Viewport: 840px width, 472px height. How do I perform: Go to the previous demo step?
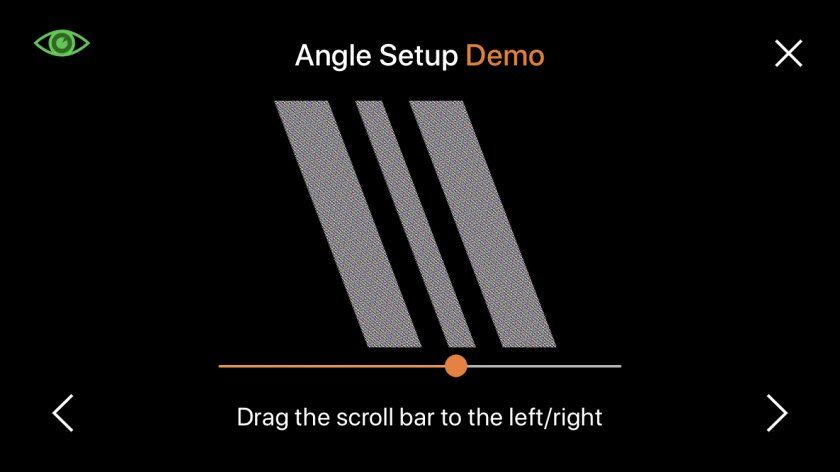click(63, 413)
